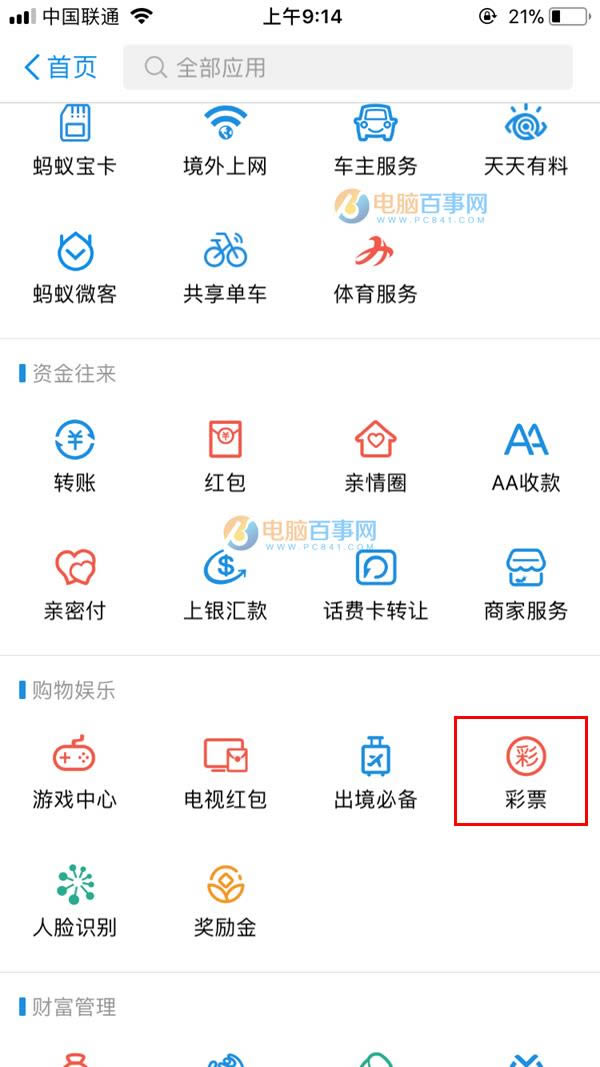Open 上银汇款

coord(225,584)
